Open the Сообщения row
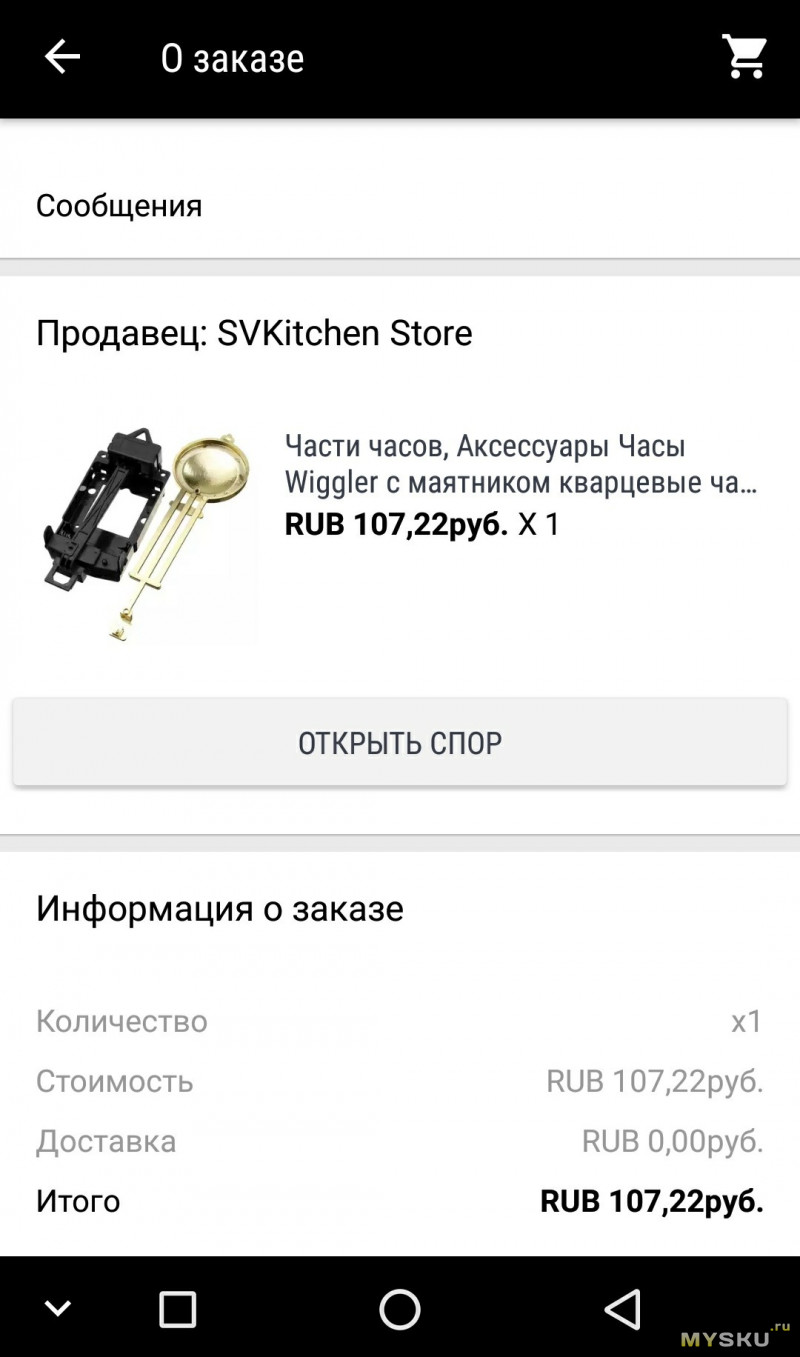 pos(400,206)
